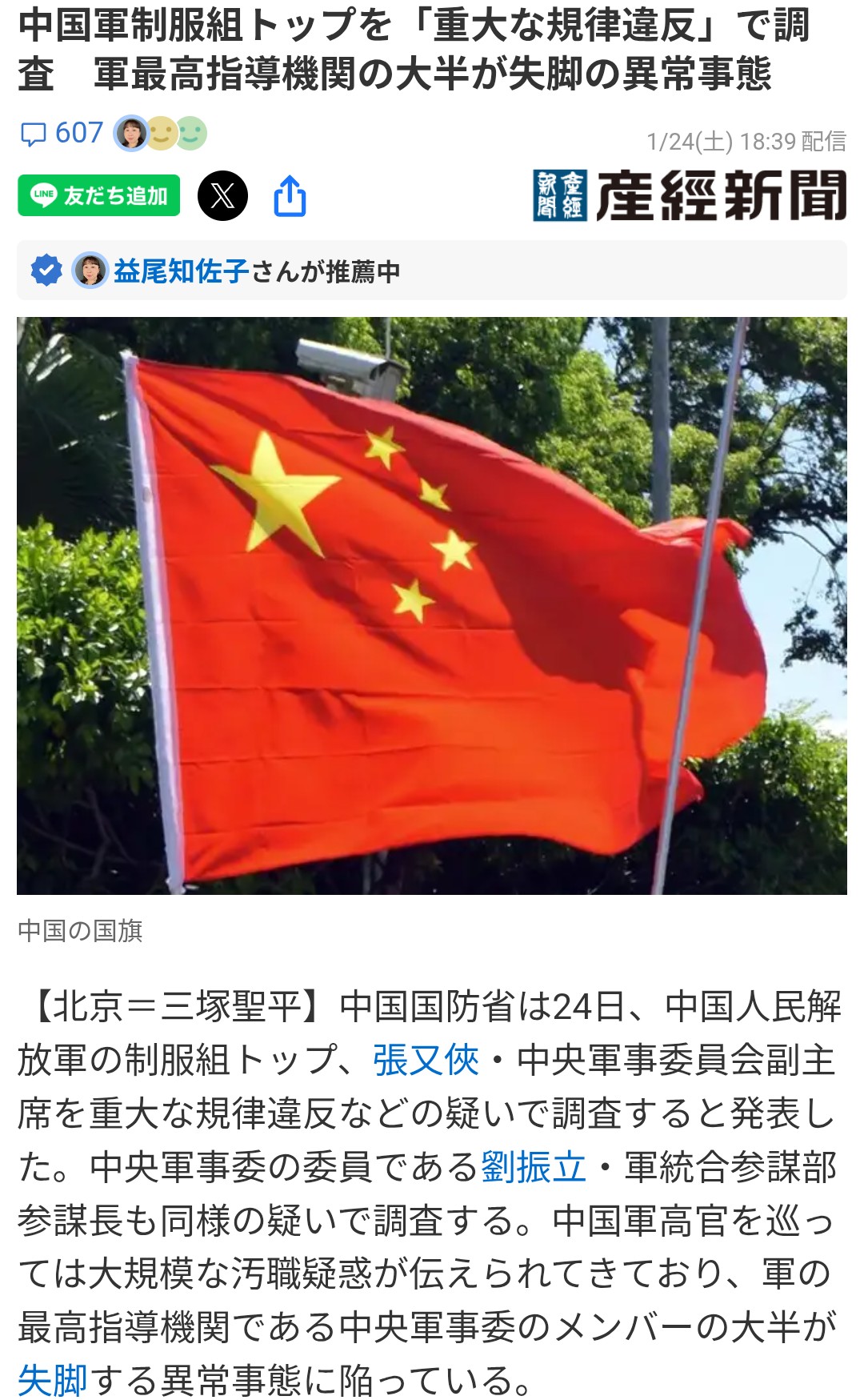864x1400 pixels.
Task: Open the 張又俠 link
Action: pyautogui.click(x=426, y=1060)
